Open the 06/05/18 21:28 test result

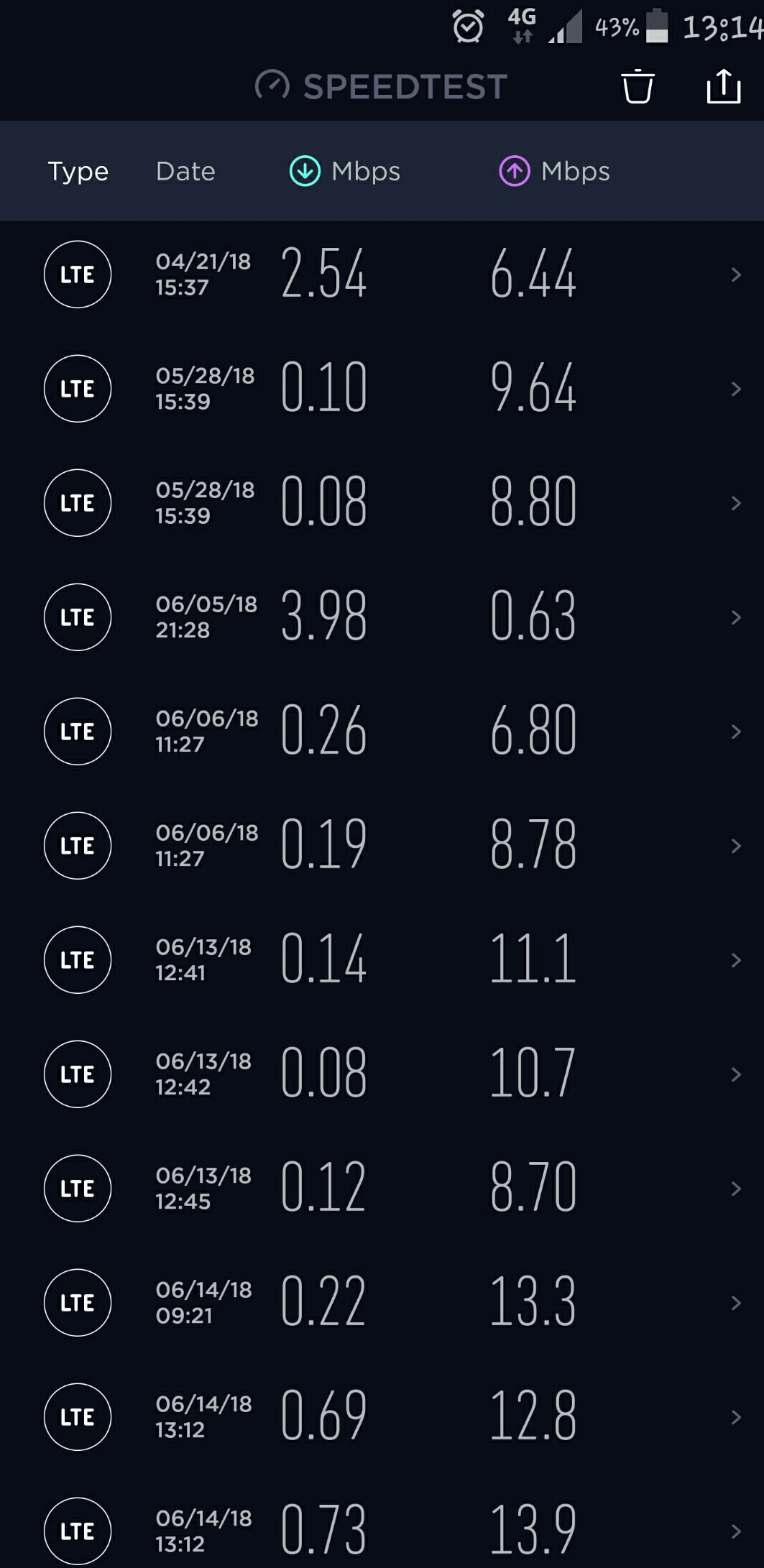coord(382,617)
